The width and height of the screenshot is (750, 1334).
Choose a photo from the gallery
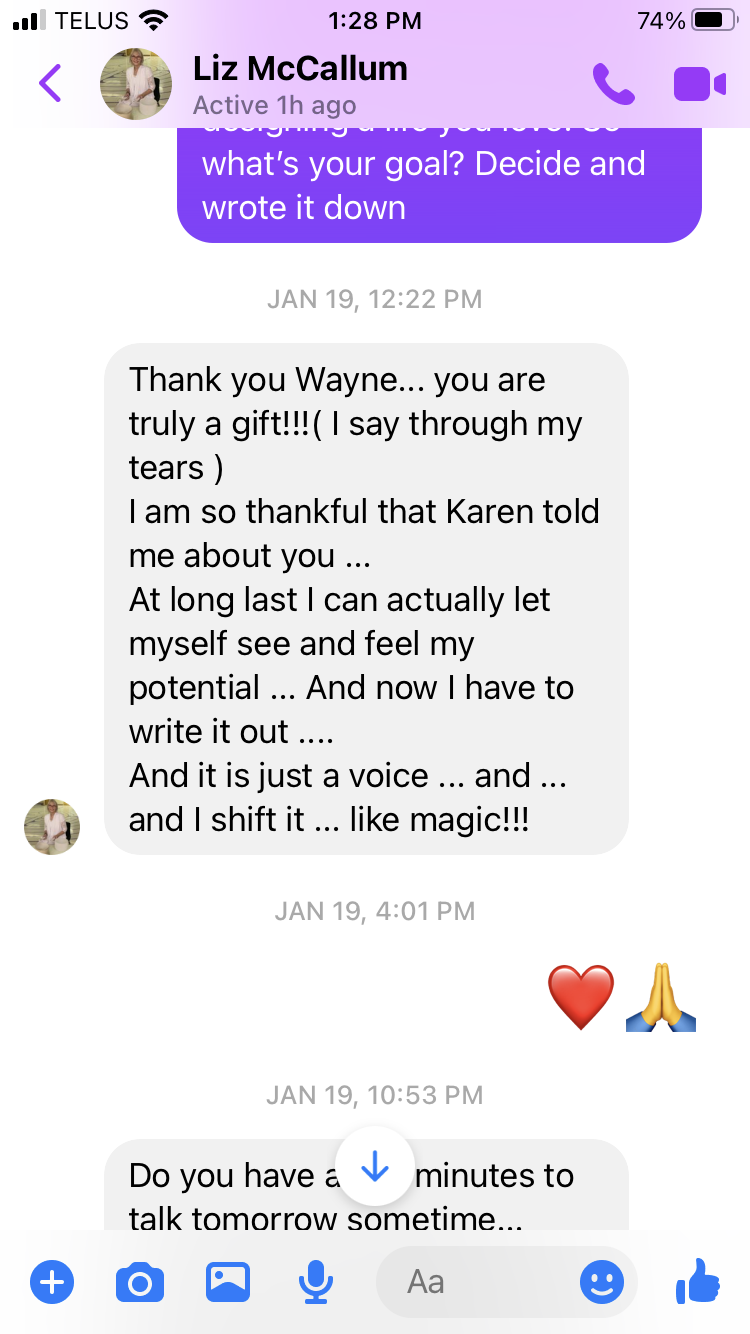228,1281
